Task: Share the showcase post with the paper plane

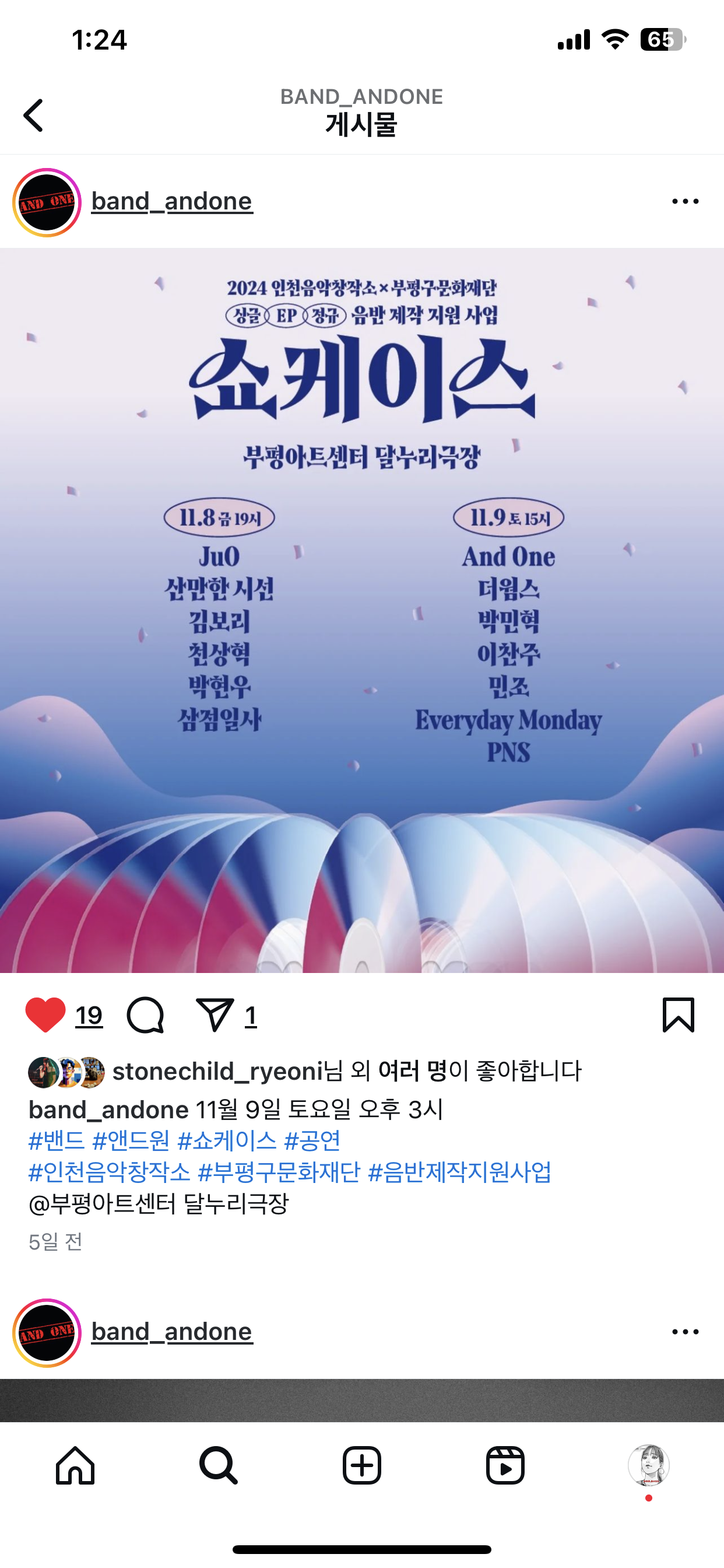Action: (215, 1014)
